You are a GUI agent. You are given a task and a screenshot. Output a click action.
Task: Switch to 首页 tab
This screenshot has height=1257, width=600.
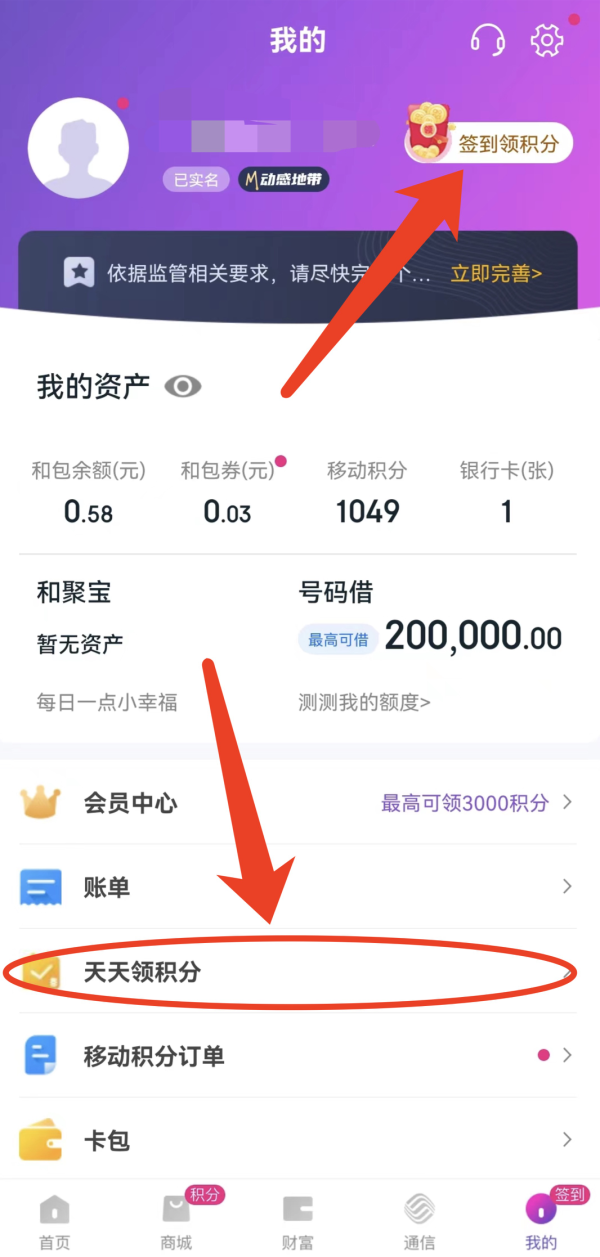point(55,1220)
